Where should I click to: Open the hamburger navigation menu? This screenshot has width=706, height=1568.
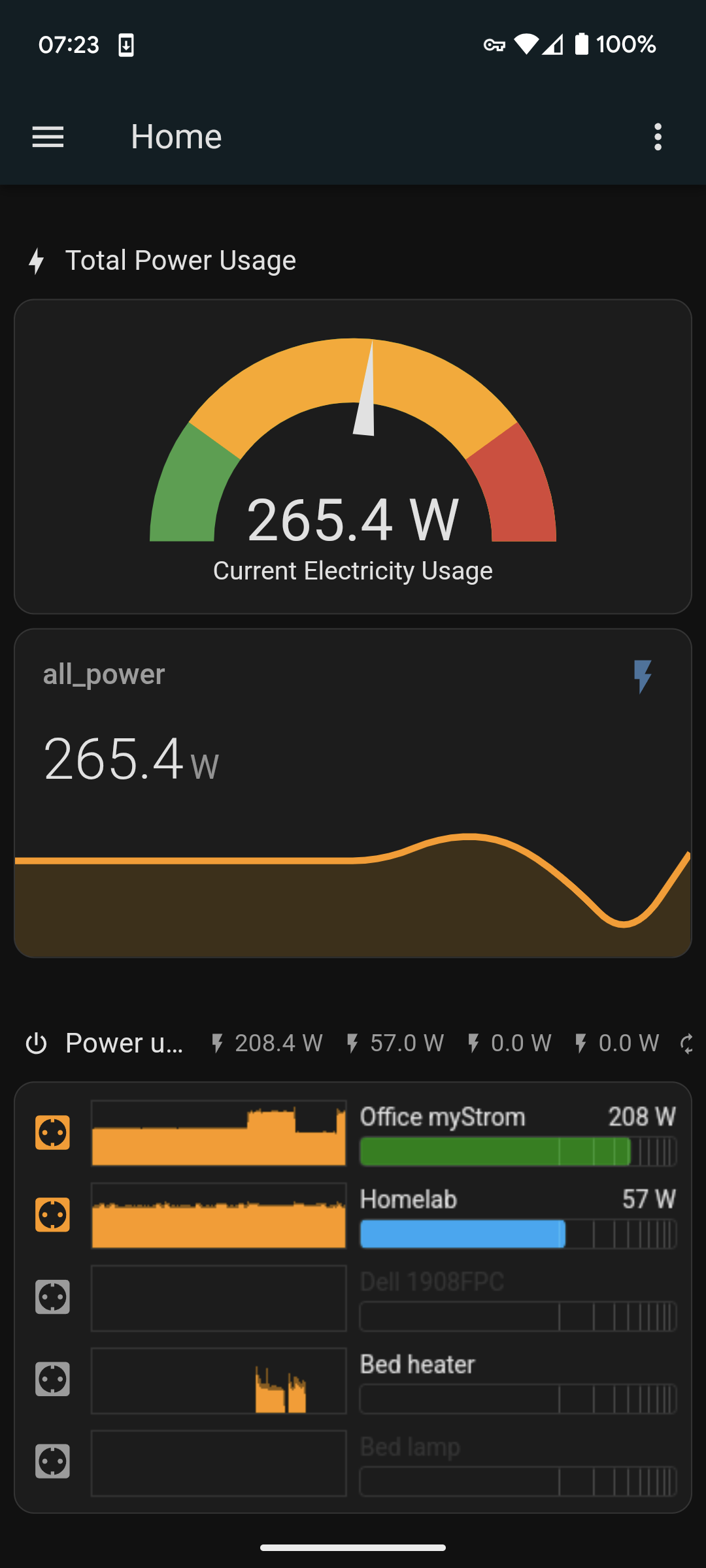(48, 137)
